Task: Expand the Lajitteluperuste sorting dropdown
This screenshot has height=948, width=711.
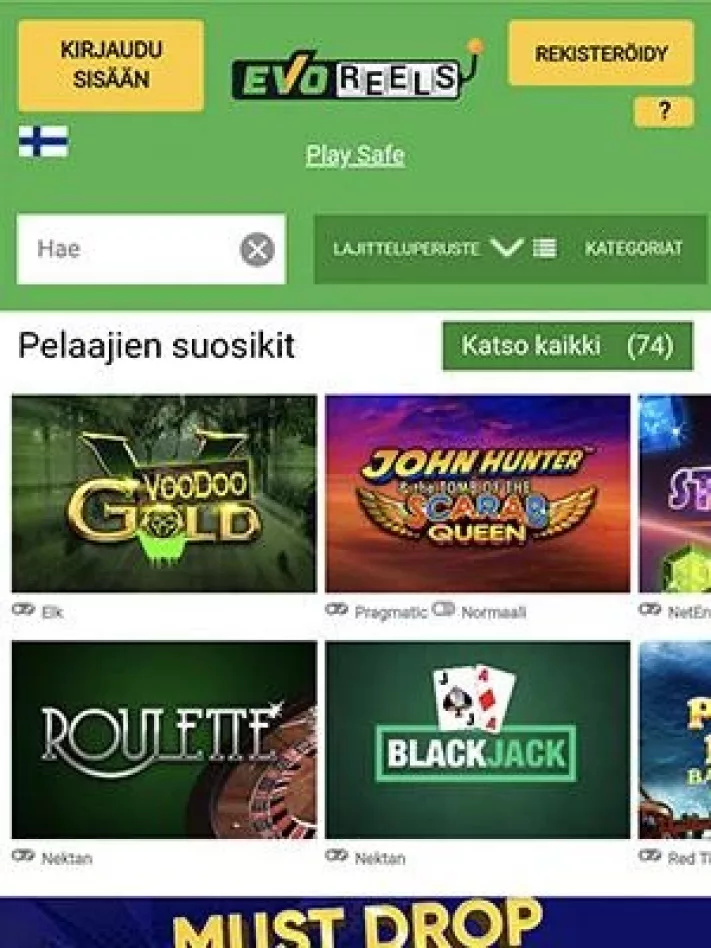Action: (429, 249)
